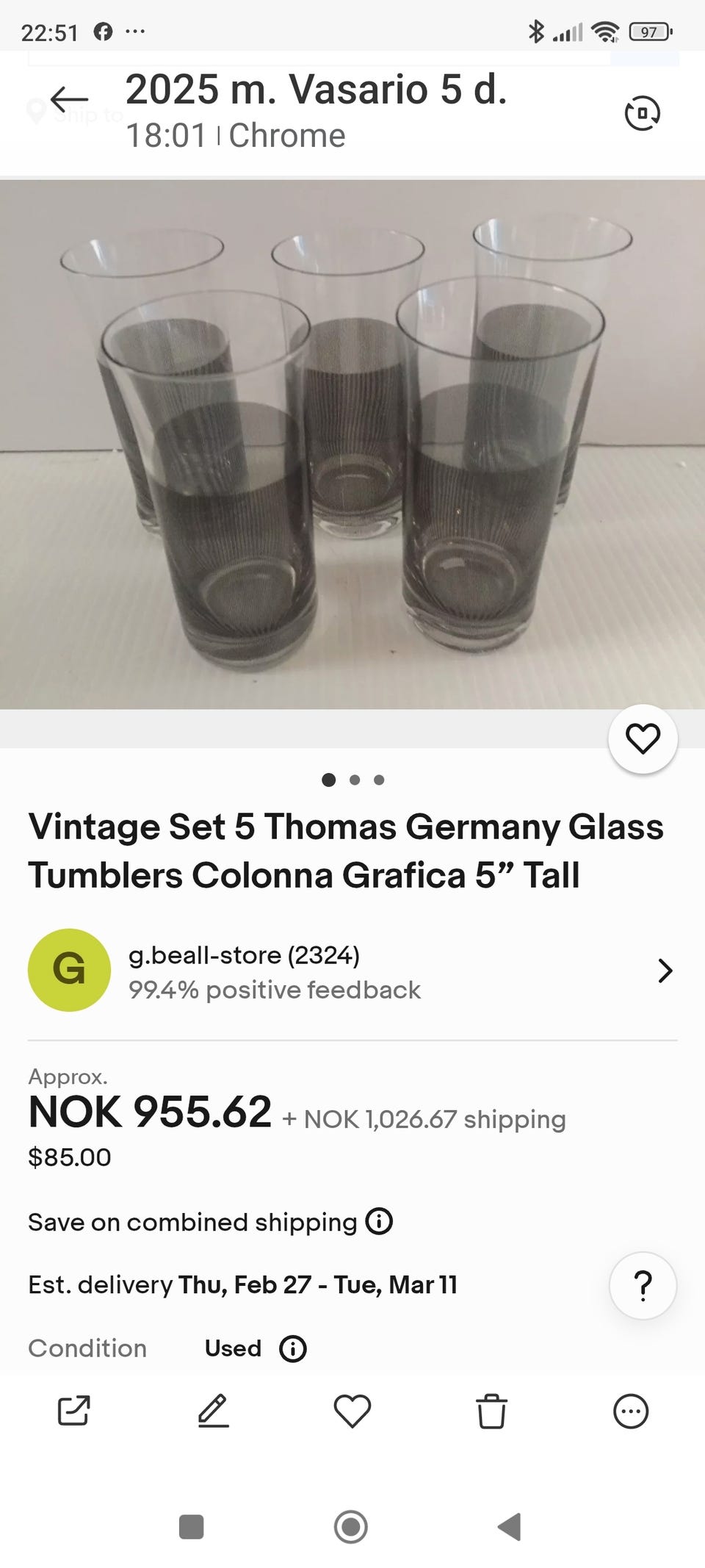Expand seller details with the right chevron

point(665,970)
